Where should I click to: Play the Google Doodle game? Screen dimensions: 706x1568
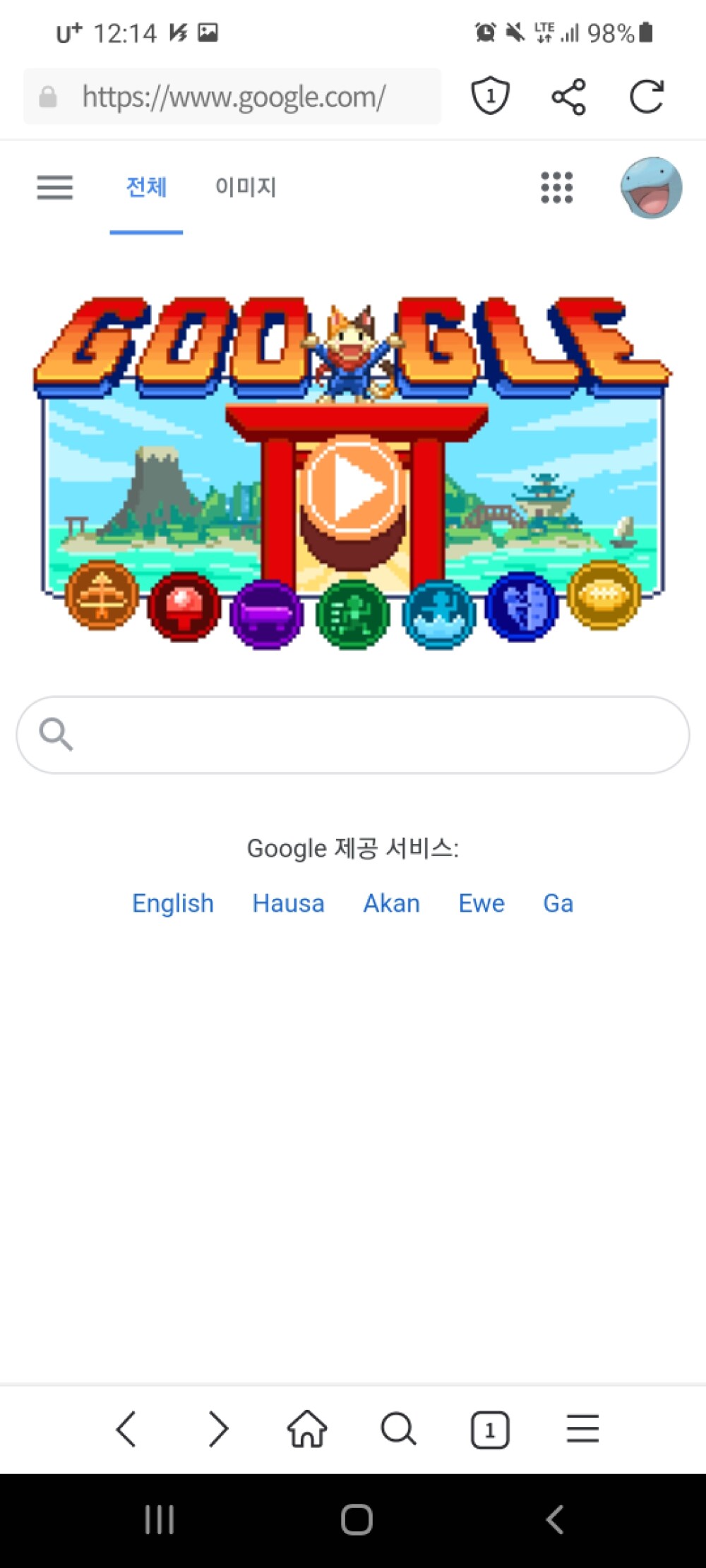click(352, 488)
